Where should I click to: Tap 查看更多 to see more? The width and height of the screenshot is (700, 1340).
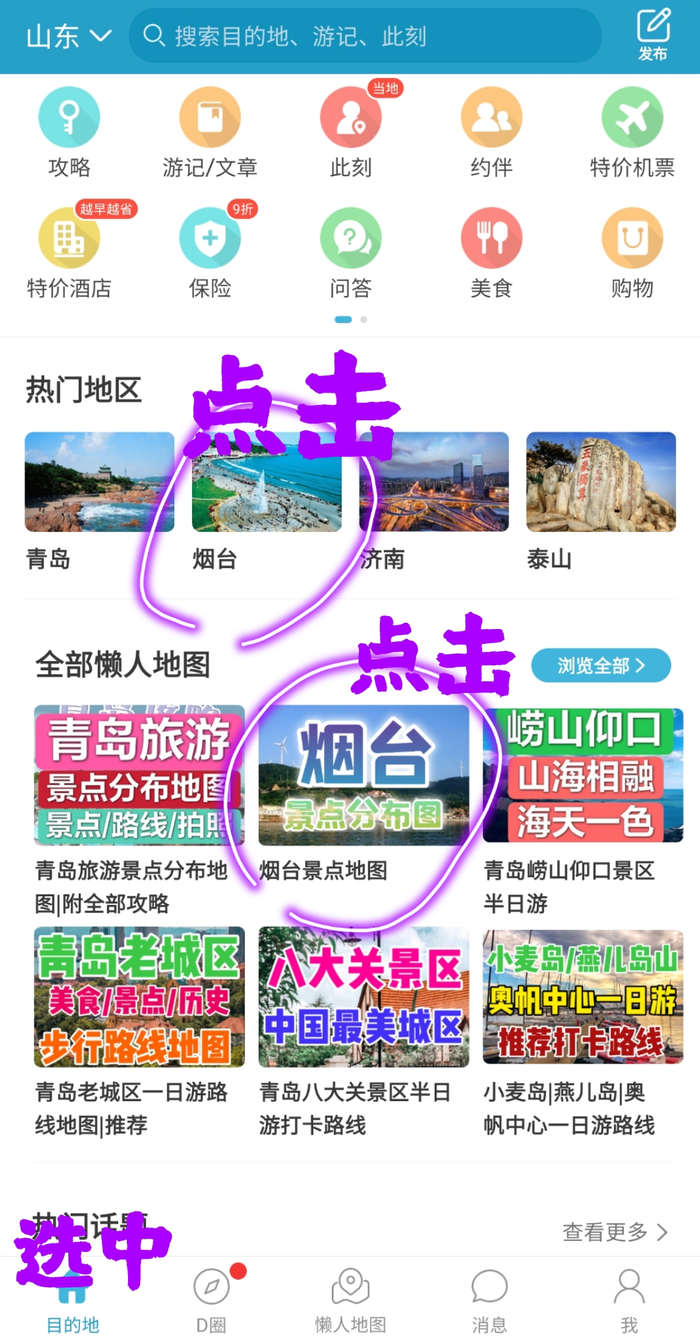tap(614, 1232)
